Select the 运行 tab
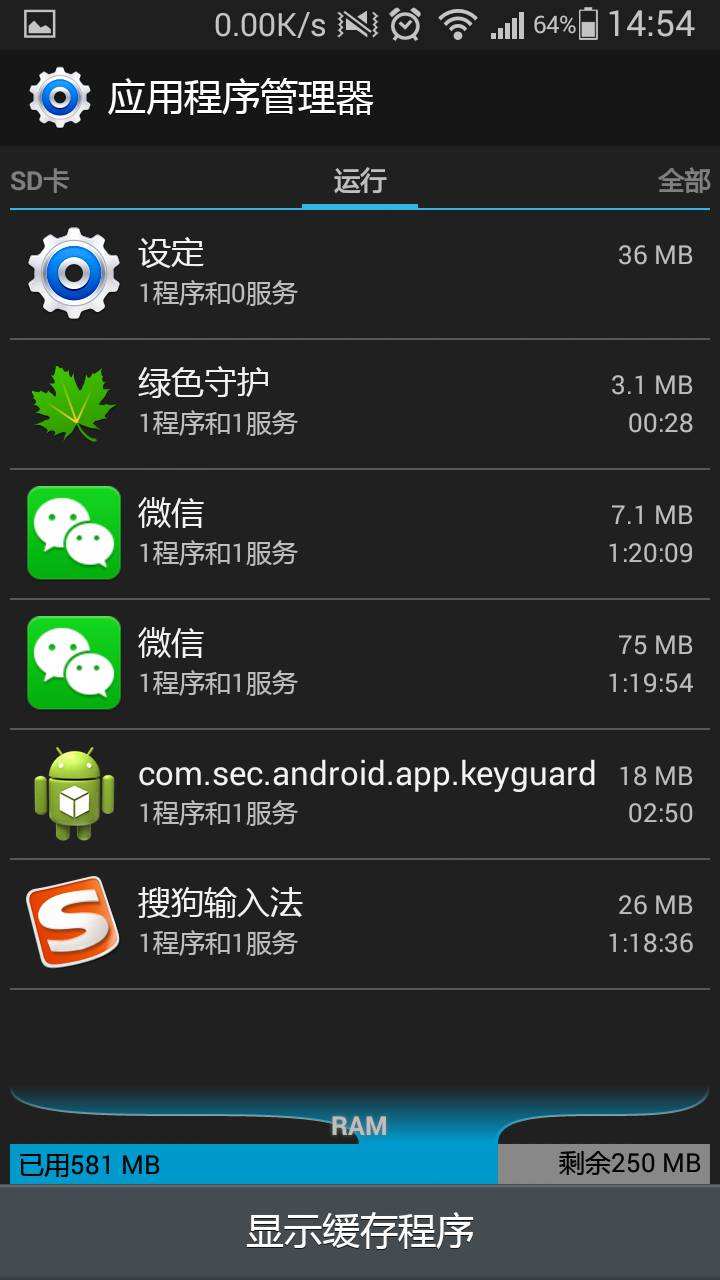 360,181
